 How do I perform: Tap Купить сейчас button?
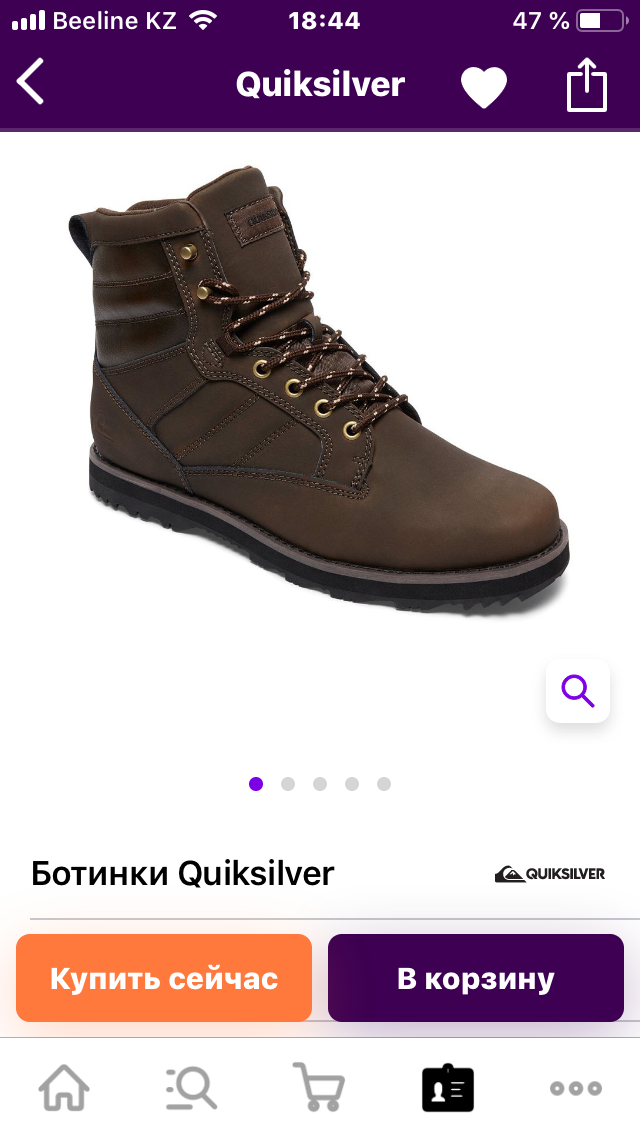pos(164,978)
